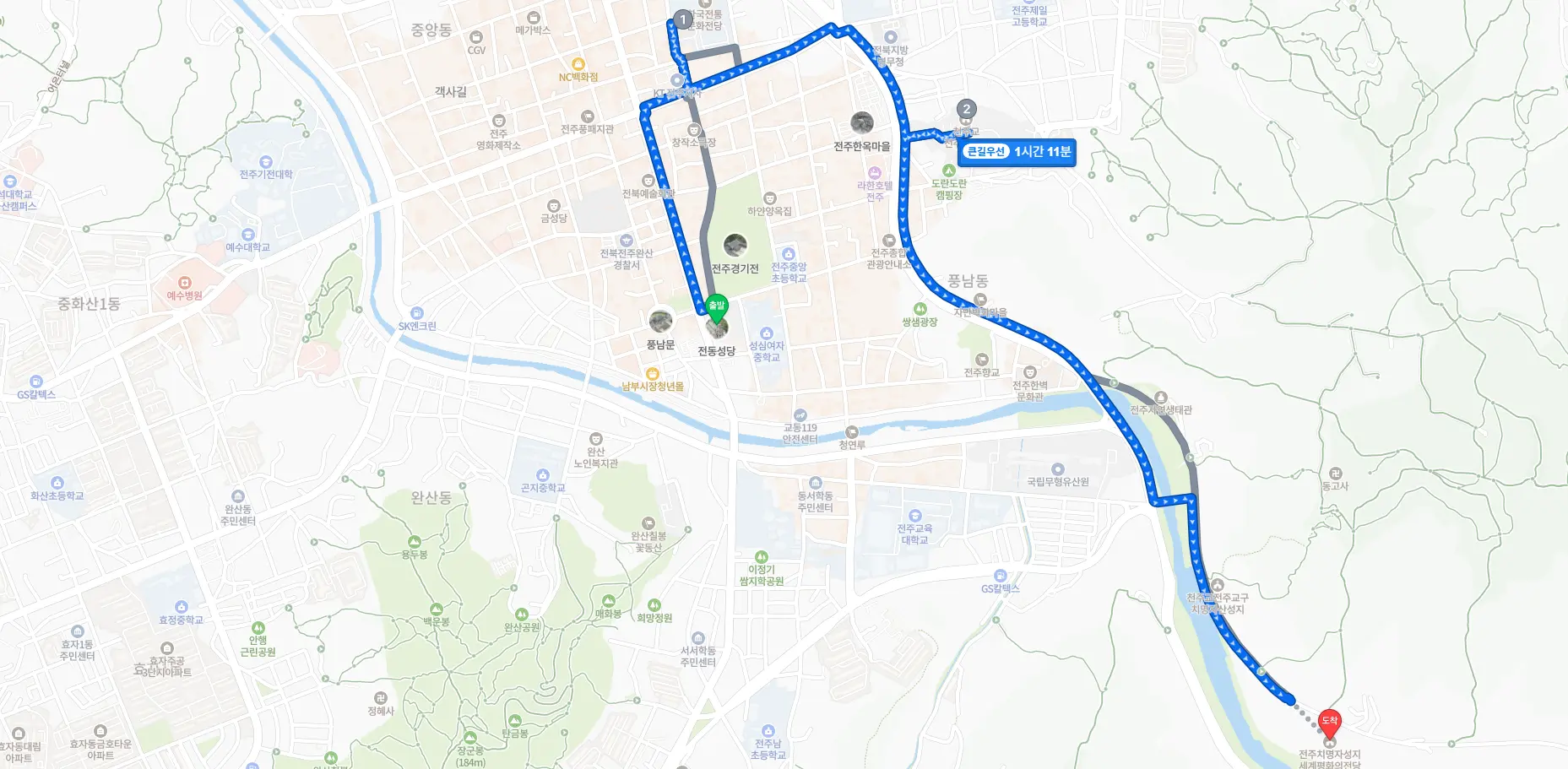Screen dimensions: 1568x769
Task: Open the 전주경기전 photo marker
Action: [735, 246]
